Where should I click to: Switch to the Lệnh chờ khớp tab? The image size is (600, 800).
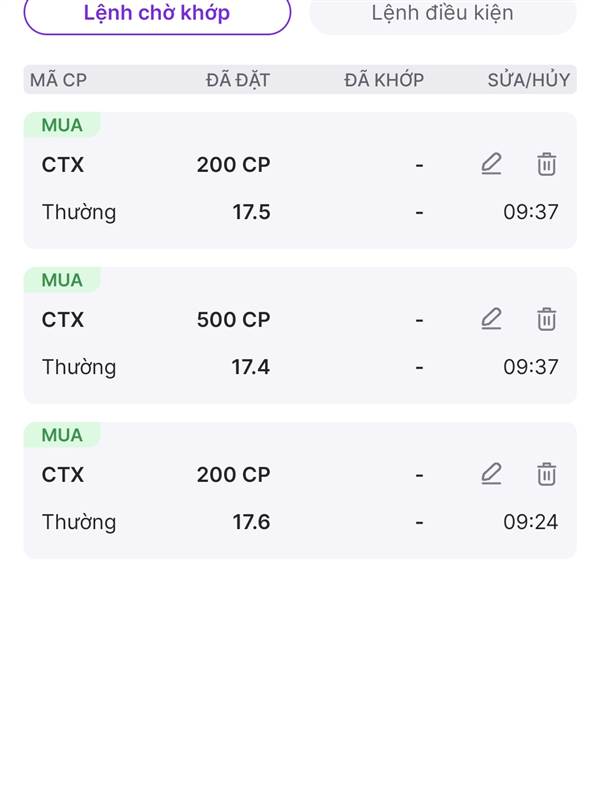coord(157,14)
